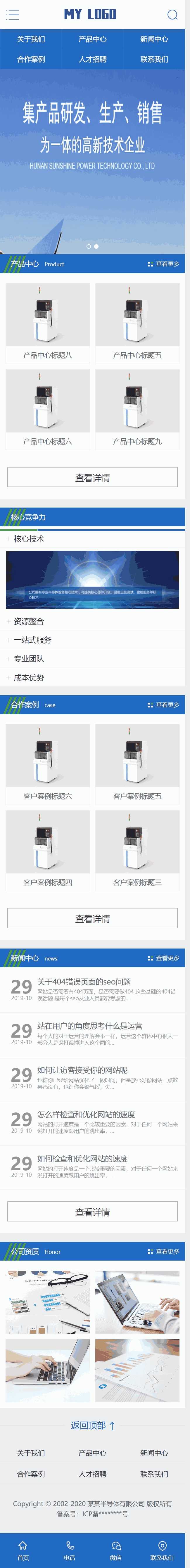Switch to 电话 in bottom bar
The height and width of the screenshot is (1568, 190).
[70, 1551]
